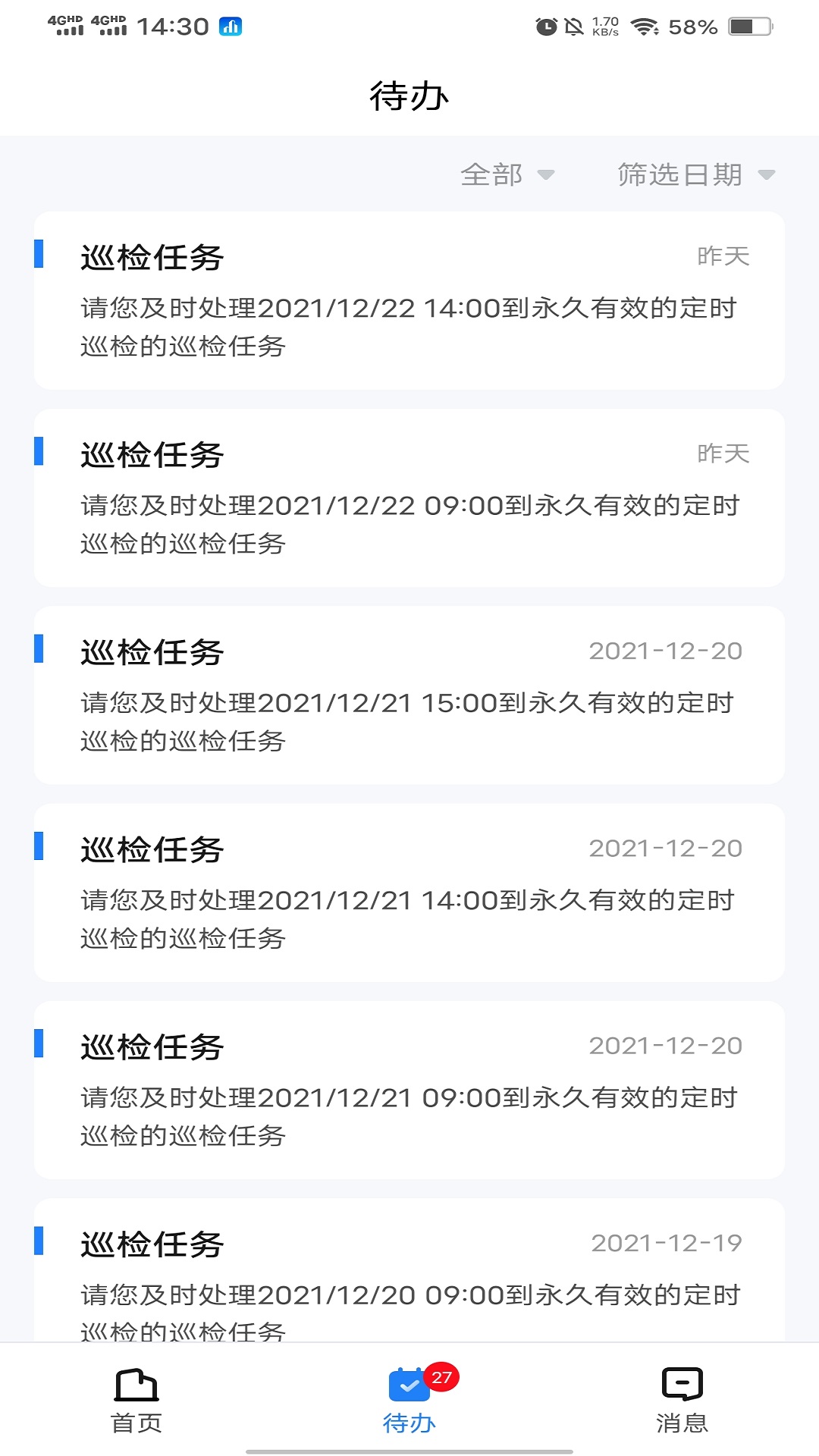Image resolution: width=819 pixels, height=1456 pixels.
Task: Select the 巡检任务 for 2021/12/21 14:00
Action: (409, 893)
